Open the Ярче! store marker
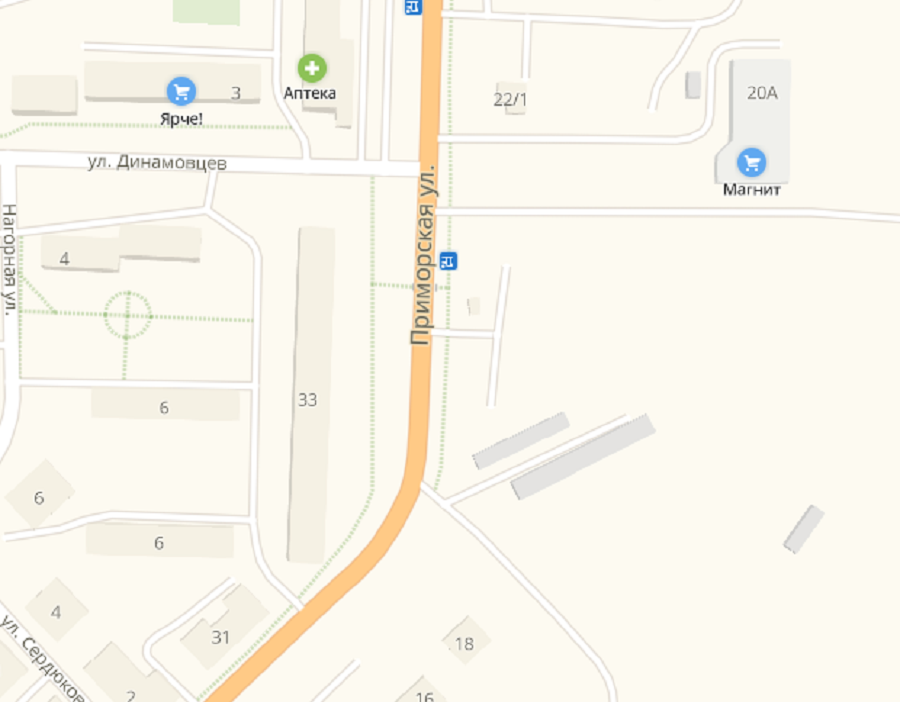This screenshot has width=900, height=702. point(181,92)
